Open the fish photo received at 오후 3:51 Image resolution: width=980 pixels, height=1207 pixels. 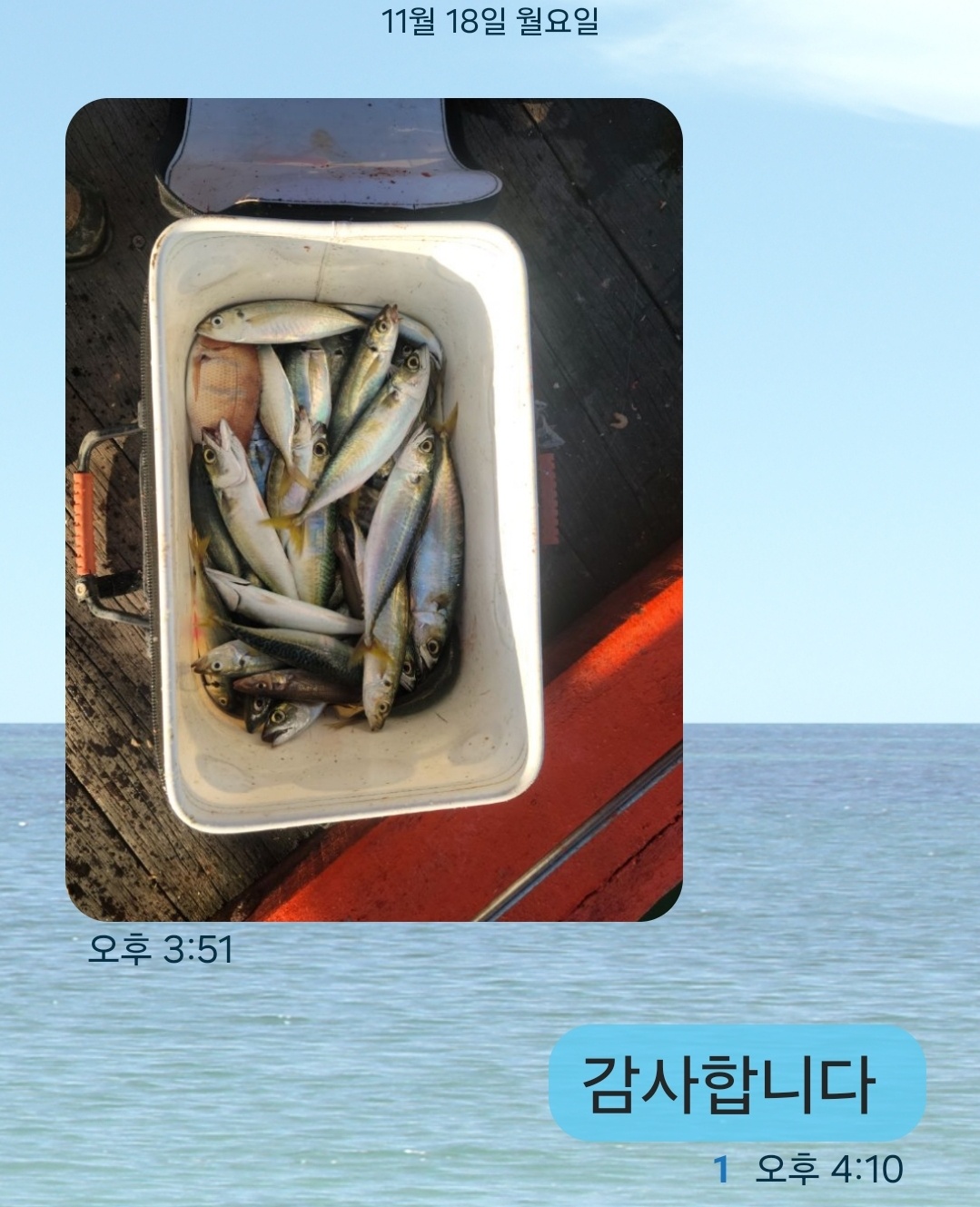(x=373, y=510)
